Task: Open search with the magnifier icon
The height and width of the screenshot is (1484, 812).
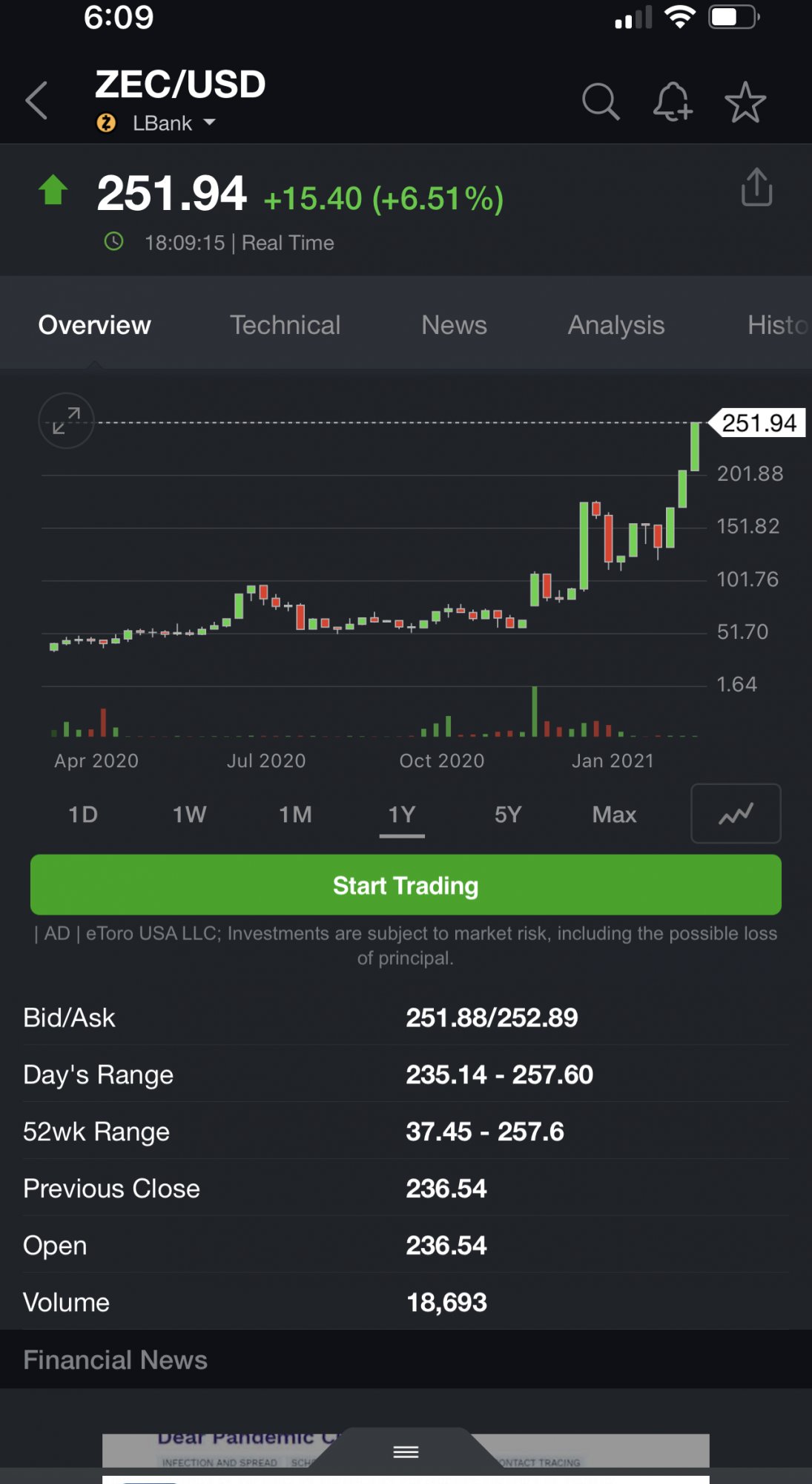Action: pos(600,102)
